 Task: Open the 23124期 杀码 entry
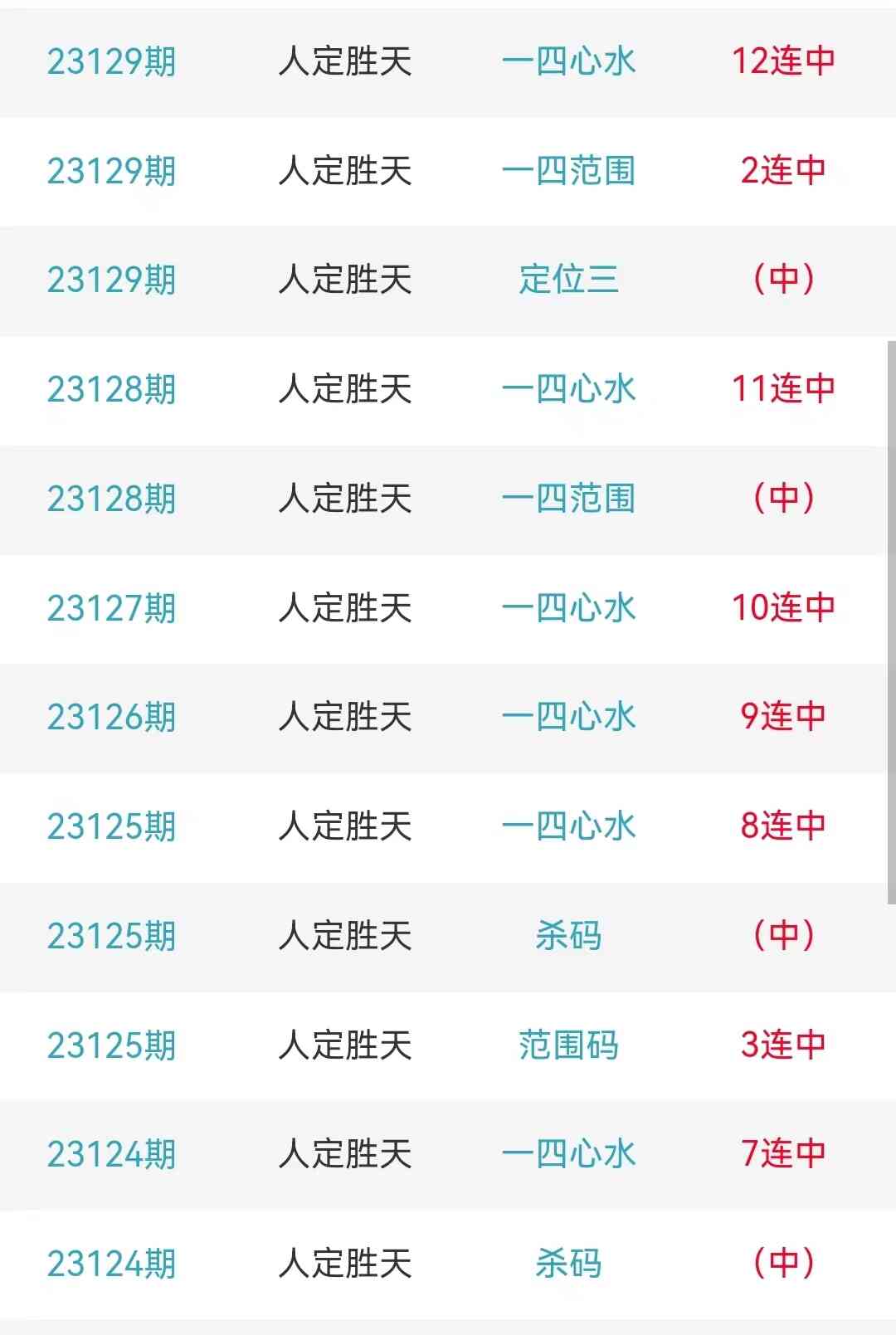[x=568, y=1264]
